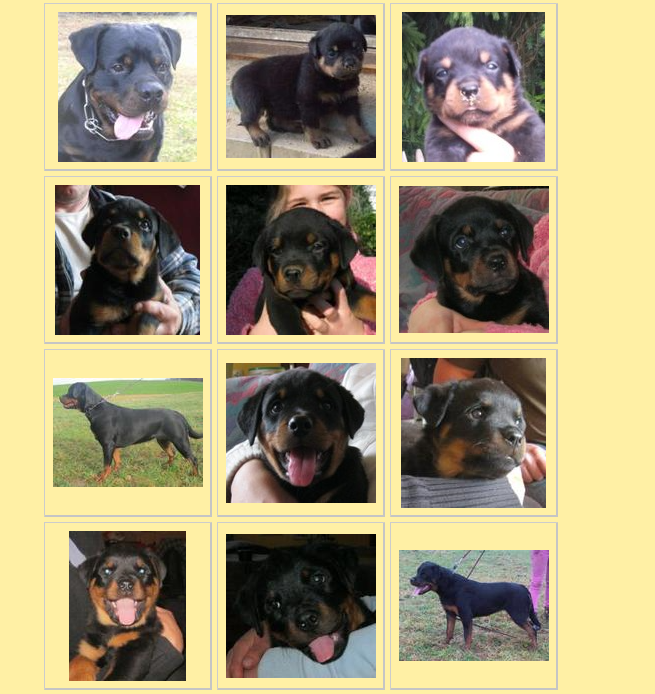The height and width of the screenshot is (694, 655).
Task: Open the Rottweiler on leash beside pink trousers
Action: click(x=473, y=606)
